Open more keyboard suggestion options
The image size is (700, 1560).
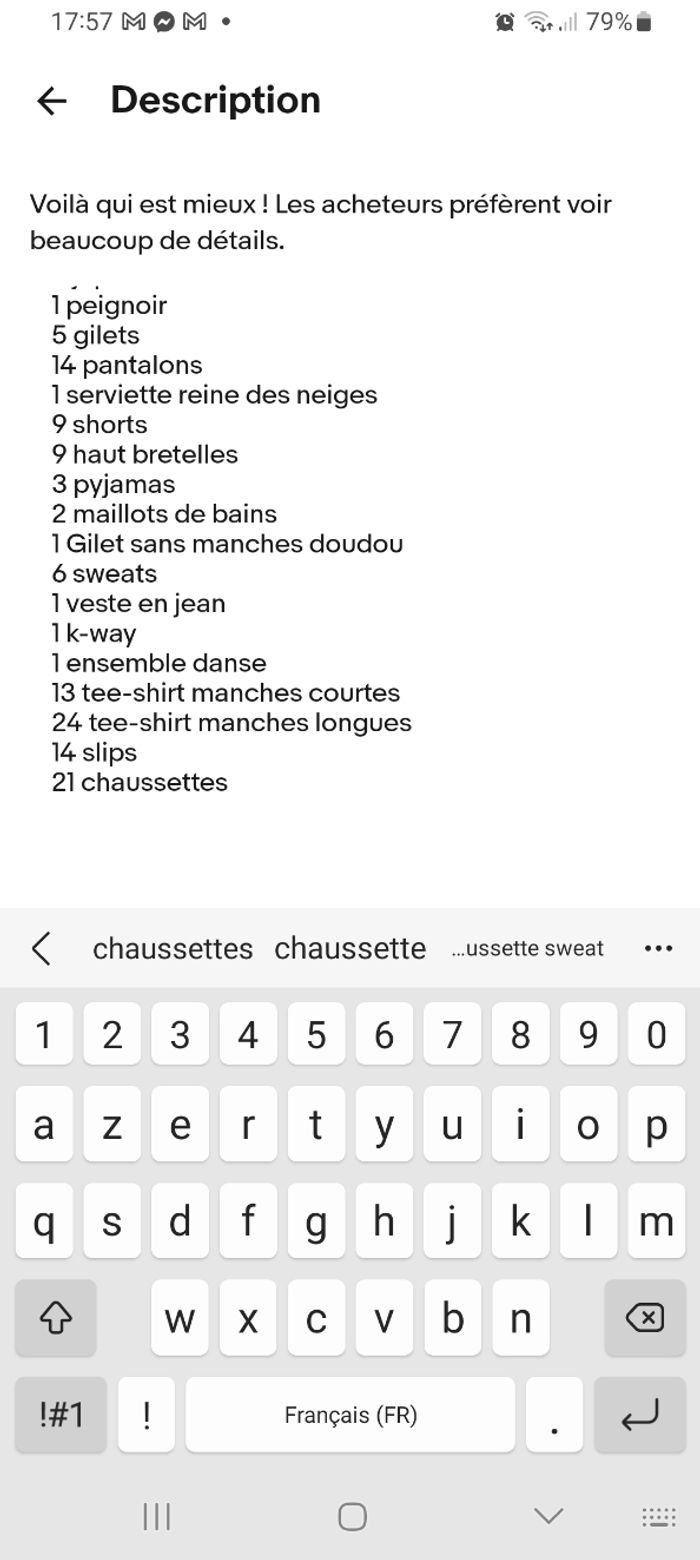click(658, 948)
